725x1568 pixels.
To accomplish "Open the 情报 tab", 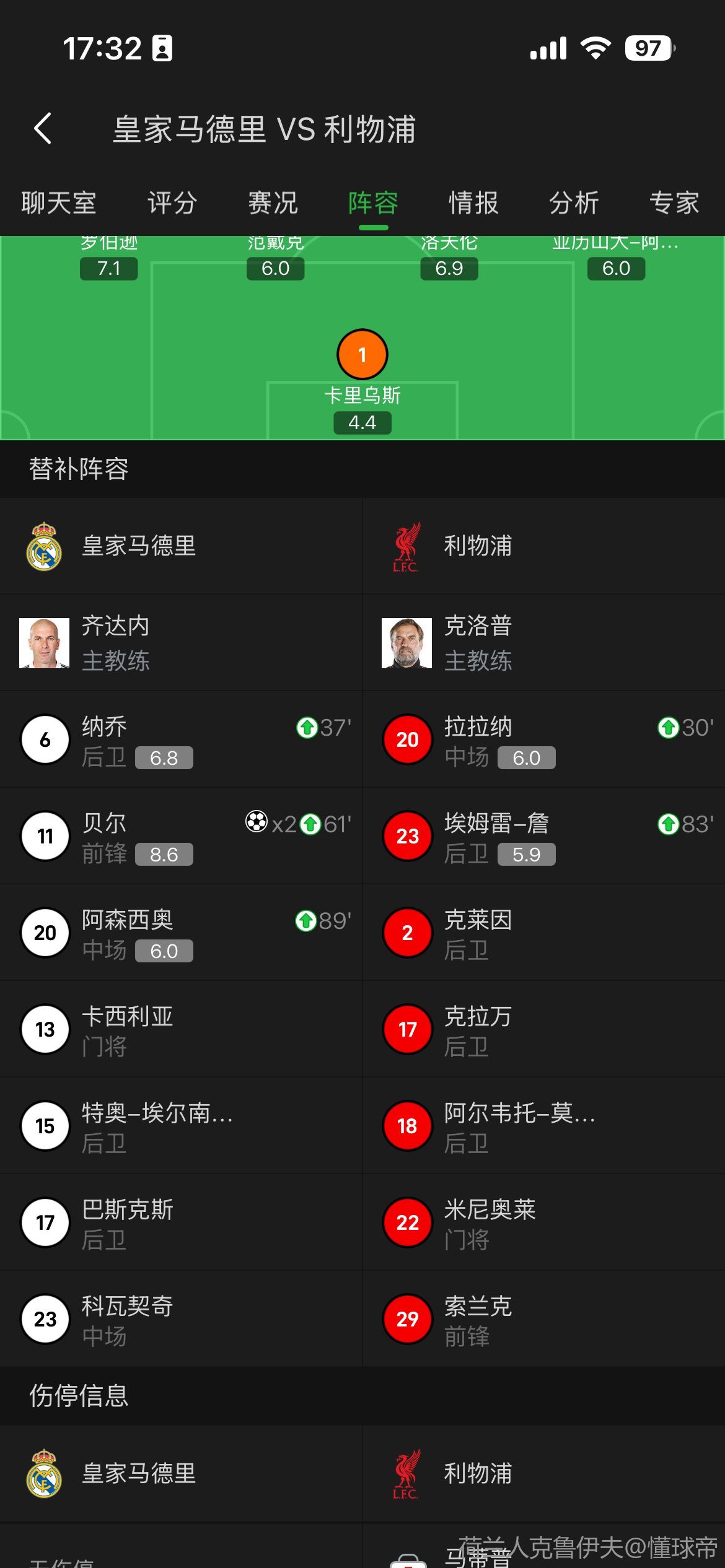I will [x=473, y=203].
